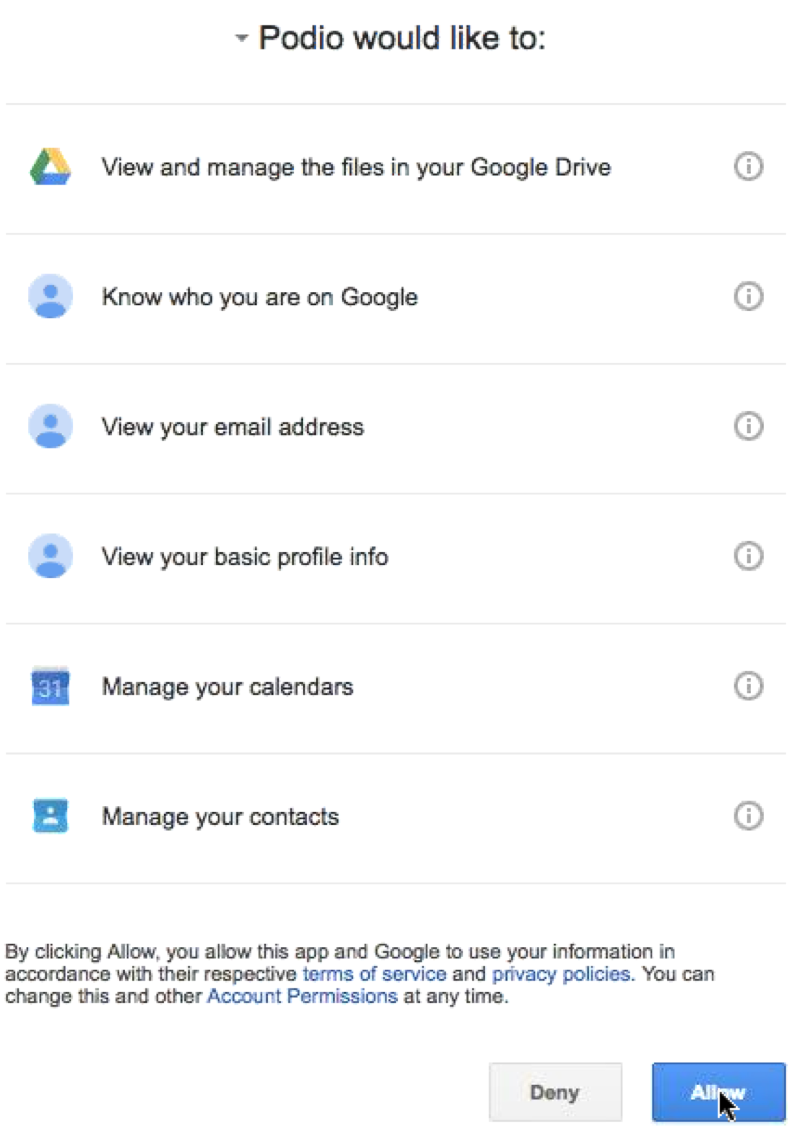The height and width of the screenshot is (1137, 800).
Task: Show info for Manage your calendars
Action: (x=748, y=686)
